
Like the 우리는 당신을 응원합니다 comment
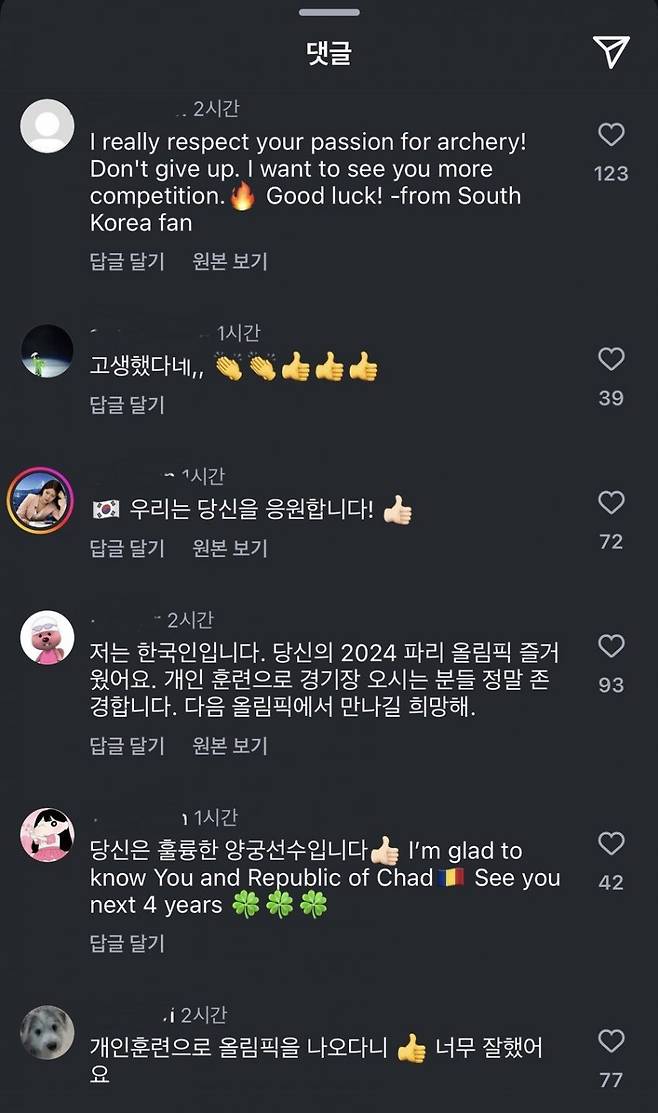611,503
